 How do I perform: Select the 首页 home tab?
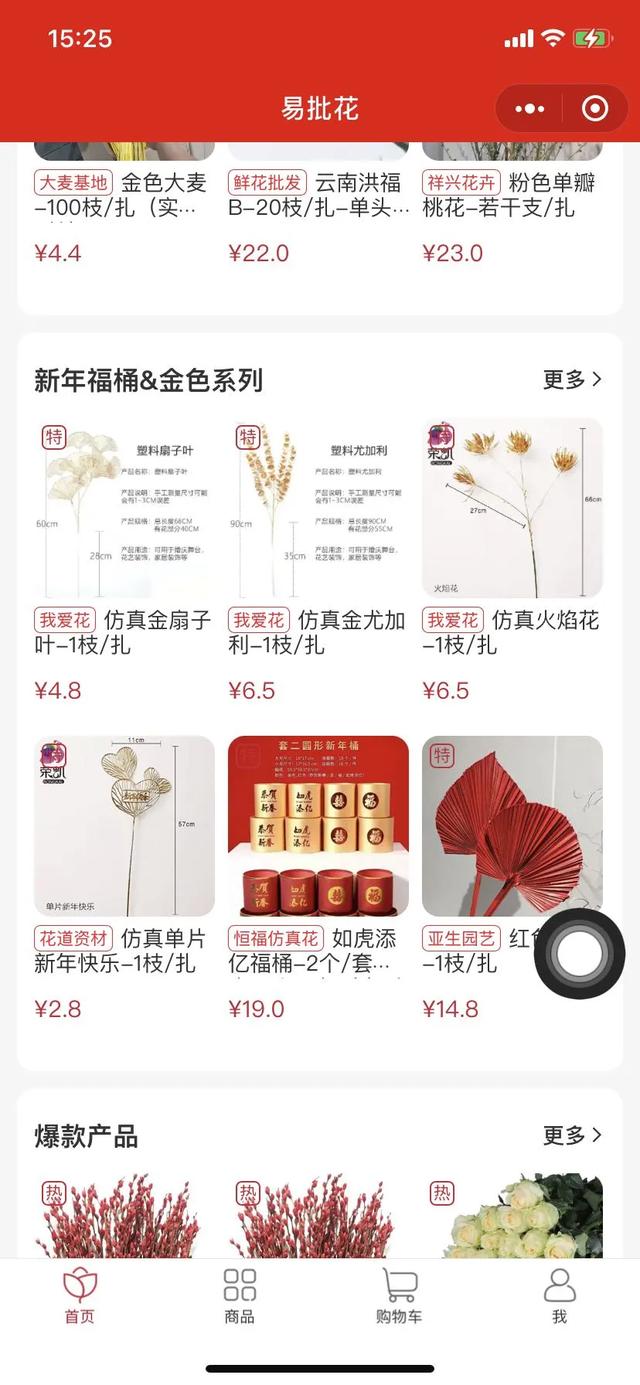80,1296
